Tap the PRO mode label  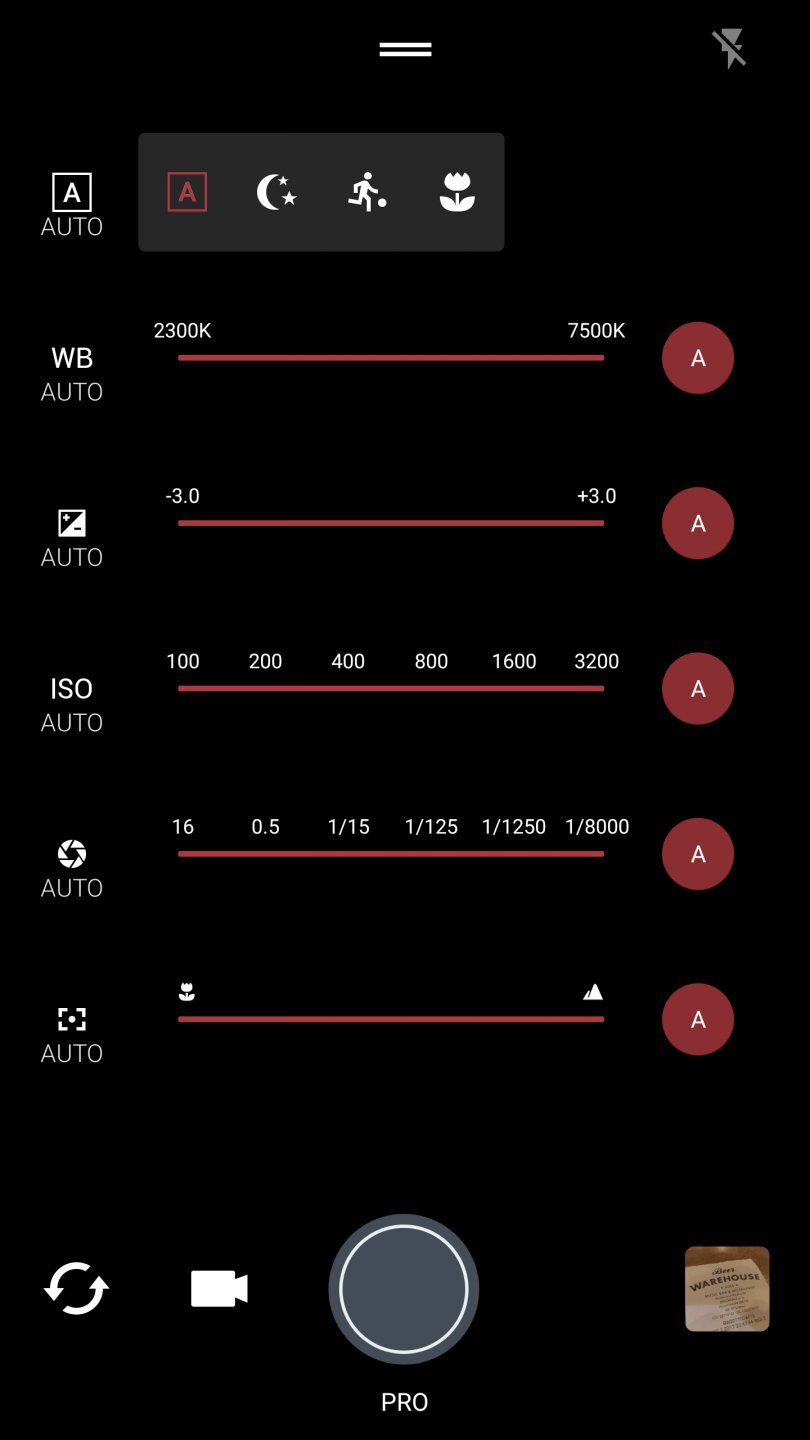pos(404,1401)
